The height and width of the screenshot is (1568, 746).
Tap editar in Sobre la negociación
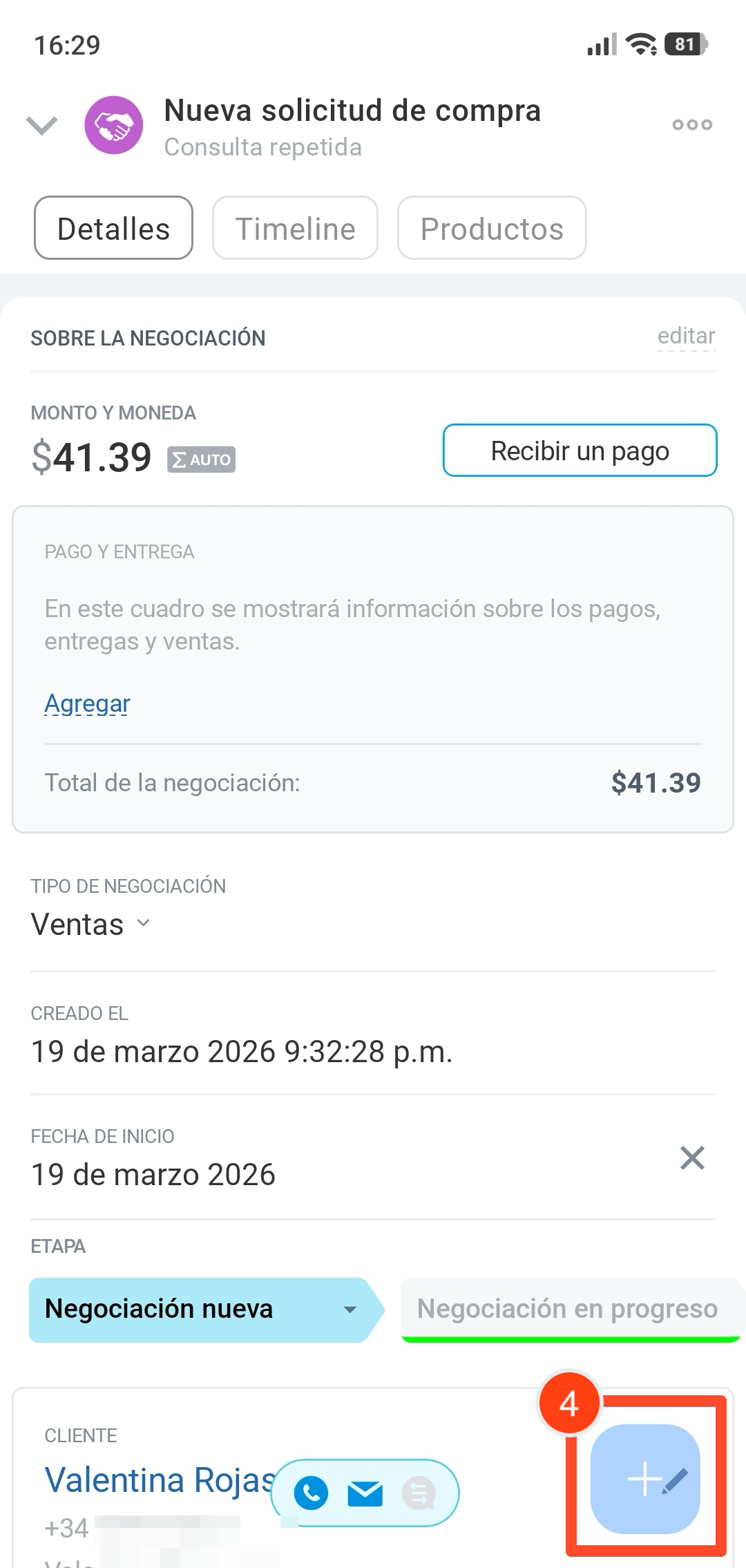coord(686,337)
